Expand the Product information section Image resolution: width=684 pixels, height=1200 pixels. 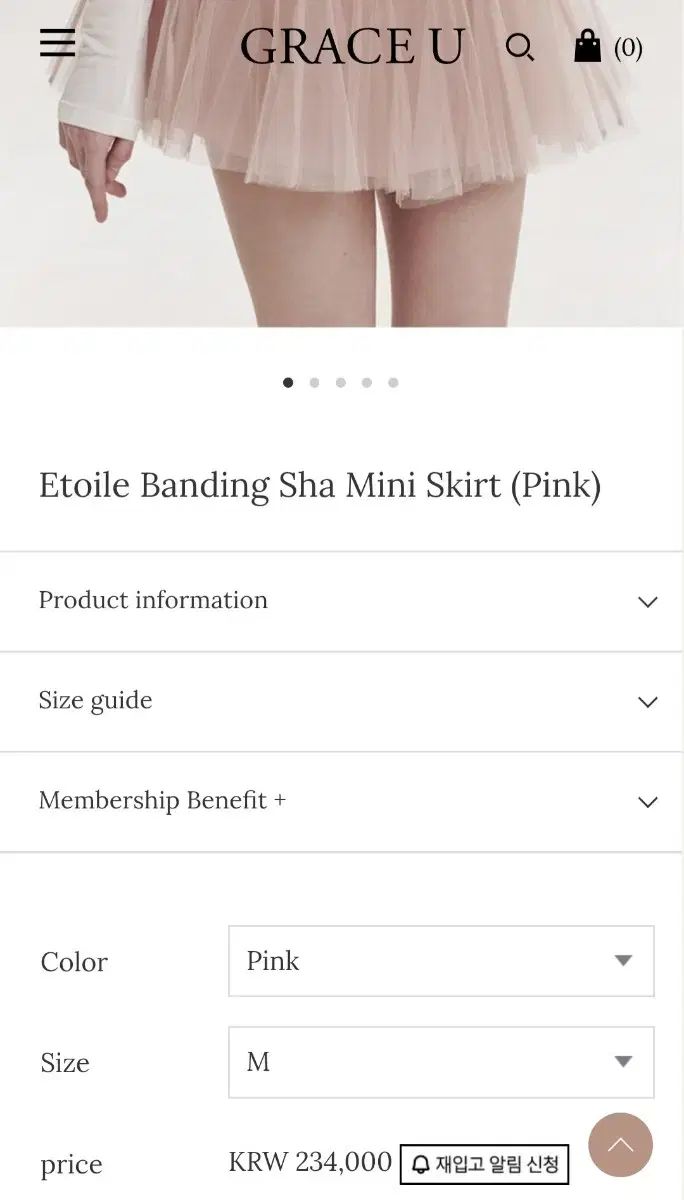coord(341,601)
